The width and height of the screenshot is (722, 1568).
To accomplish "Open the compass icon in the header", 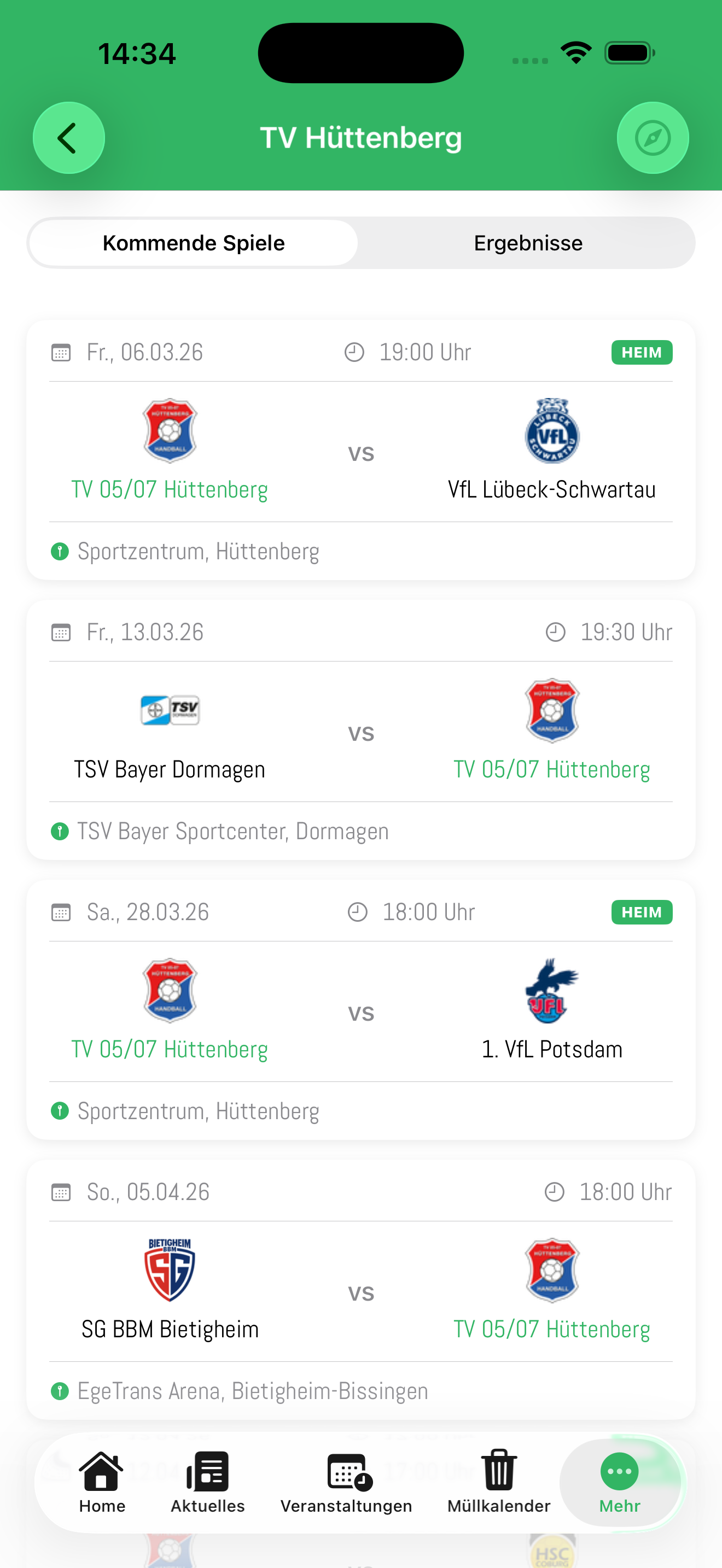I will (x=653, y=138).
